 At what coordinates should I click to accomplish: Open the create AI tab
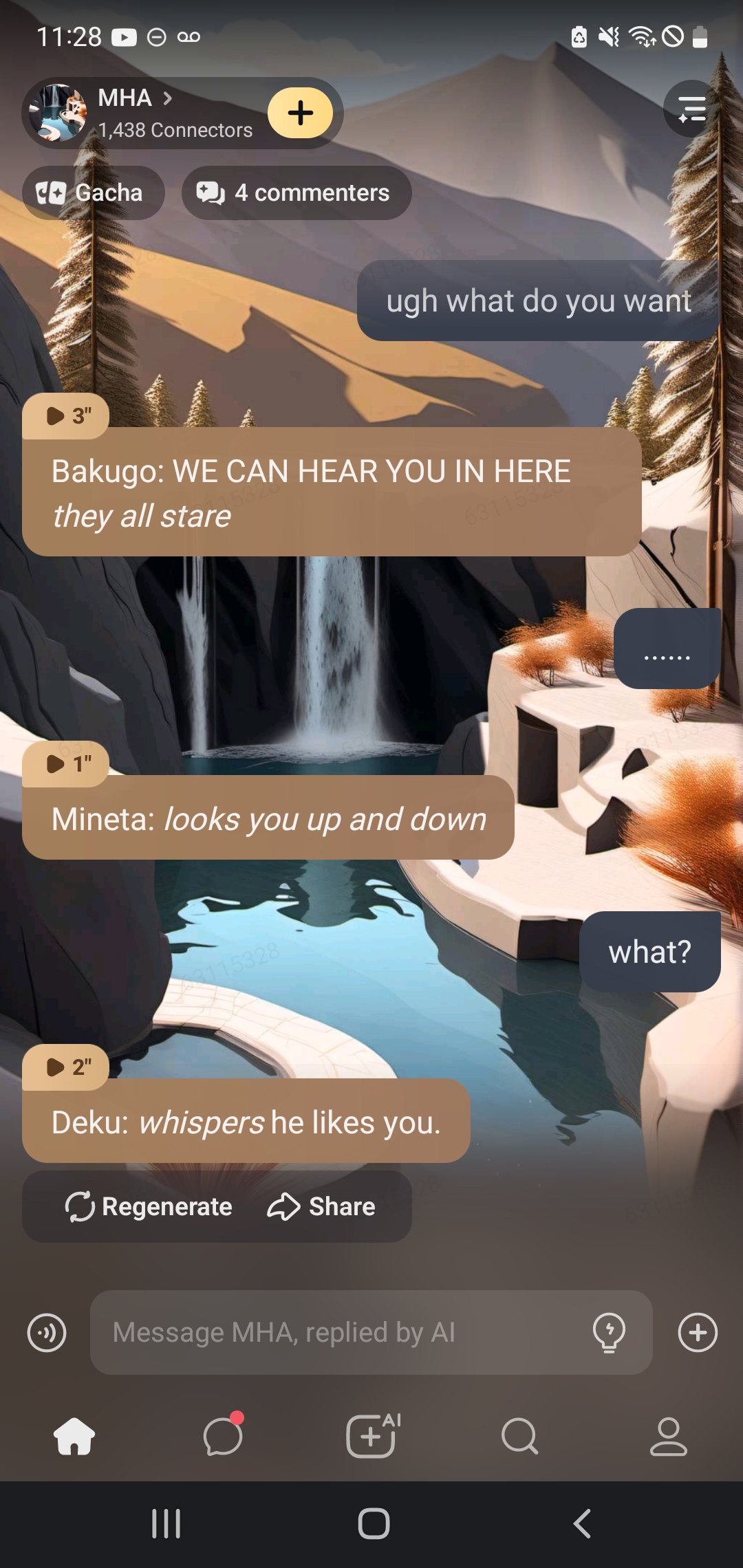click(x=371, y=1437)
